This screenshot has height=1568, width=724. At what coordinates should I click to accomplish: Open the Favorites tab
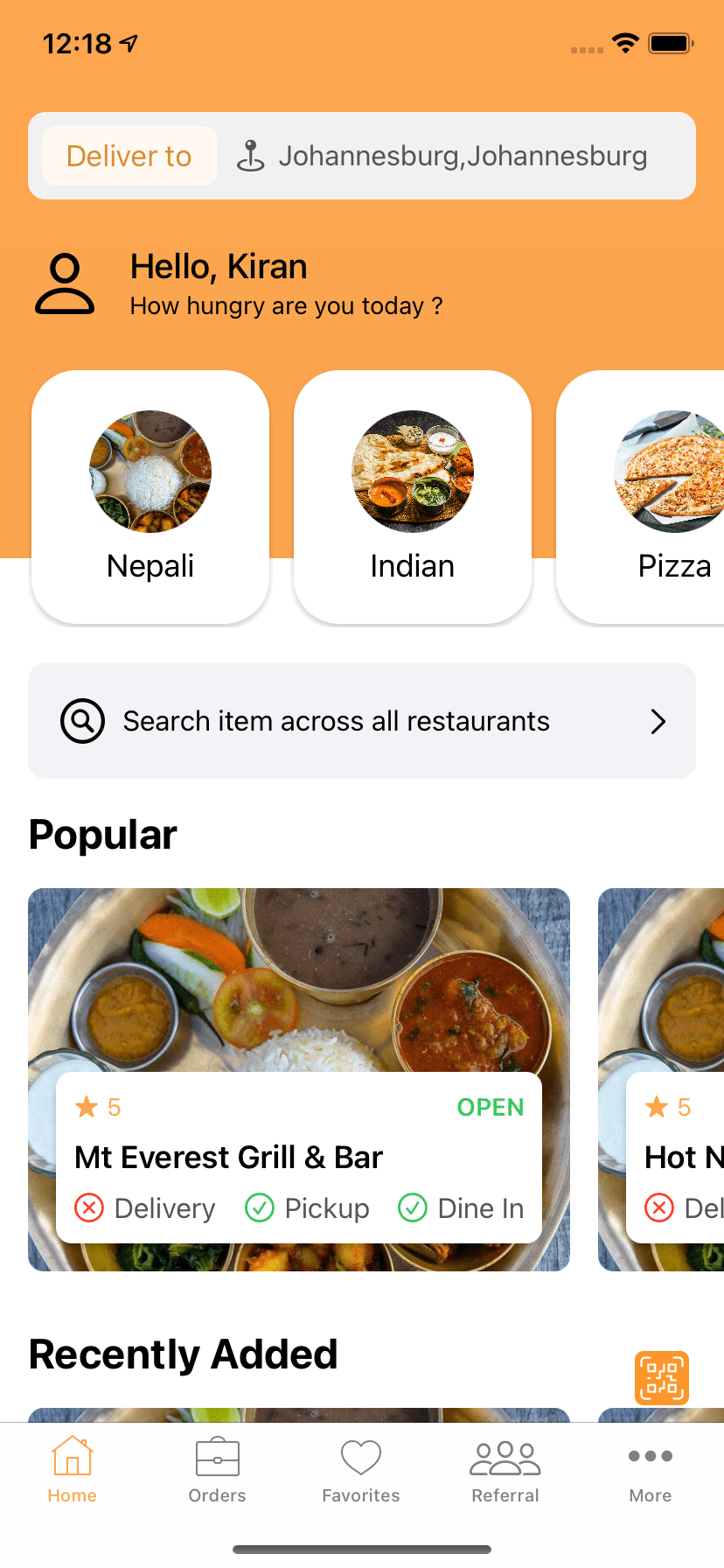click(361, 1471)
